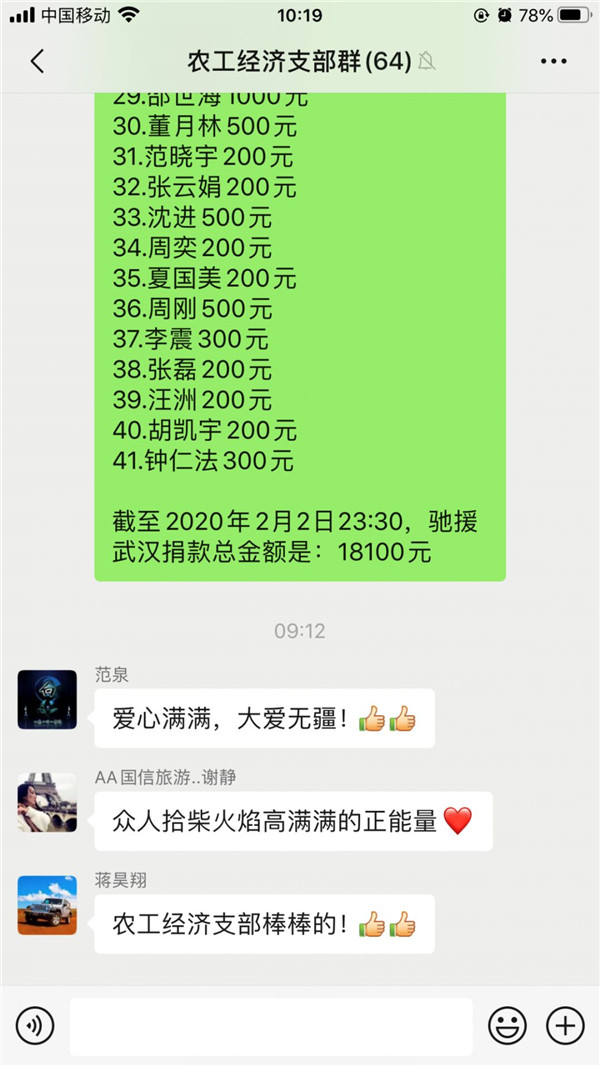Open group chat info via three-dot menu

click(x=553, y=62)
